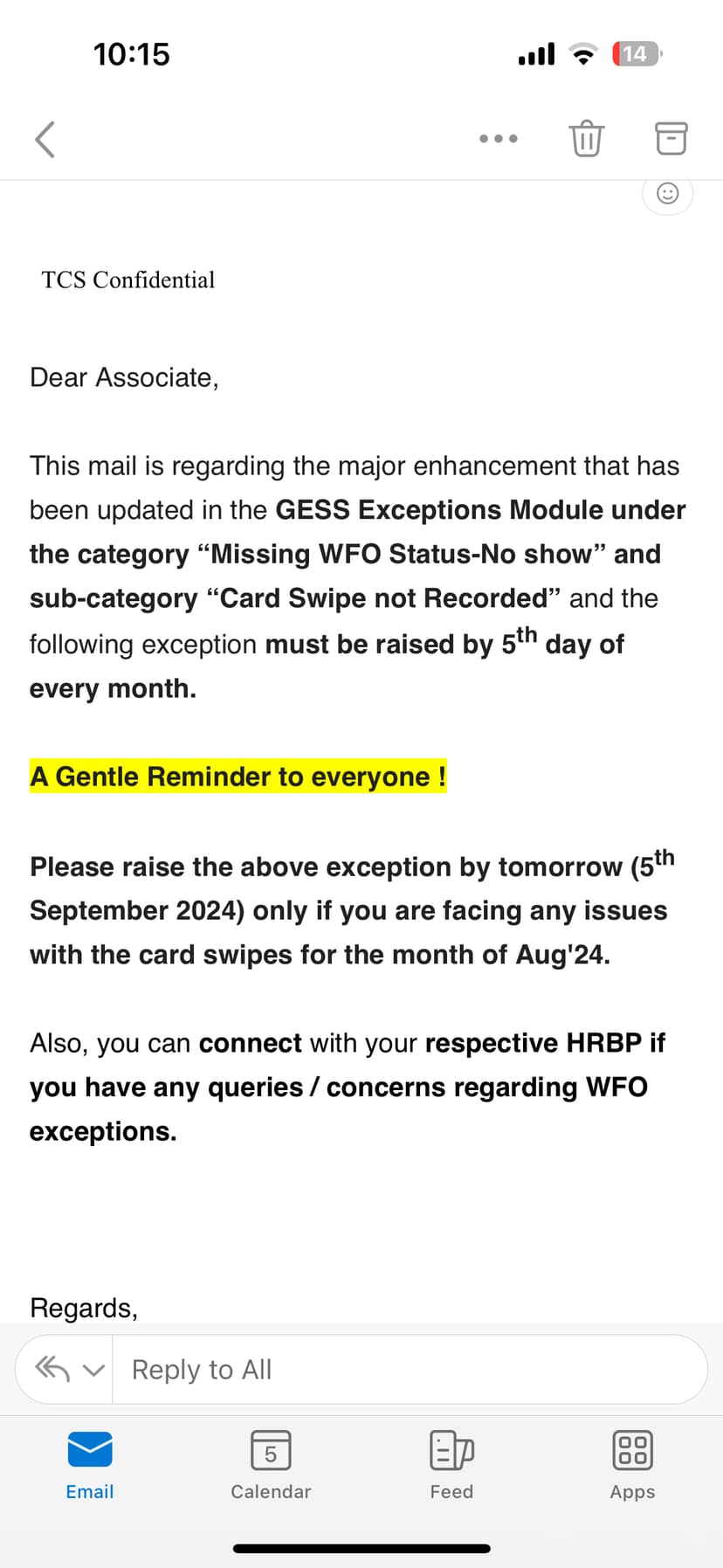Viewport: 723px width, 1568px height.
Task: Delete this email with the trash icon
Action: (x=586, y=139)
